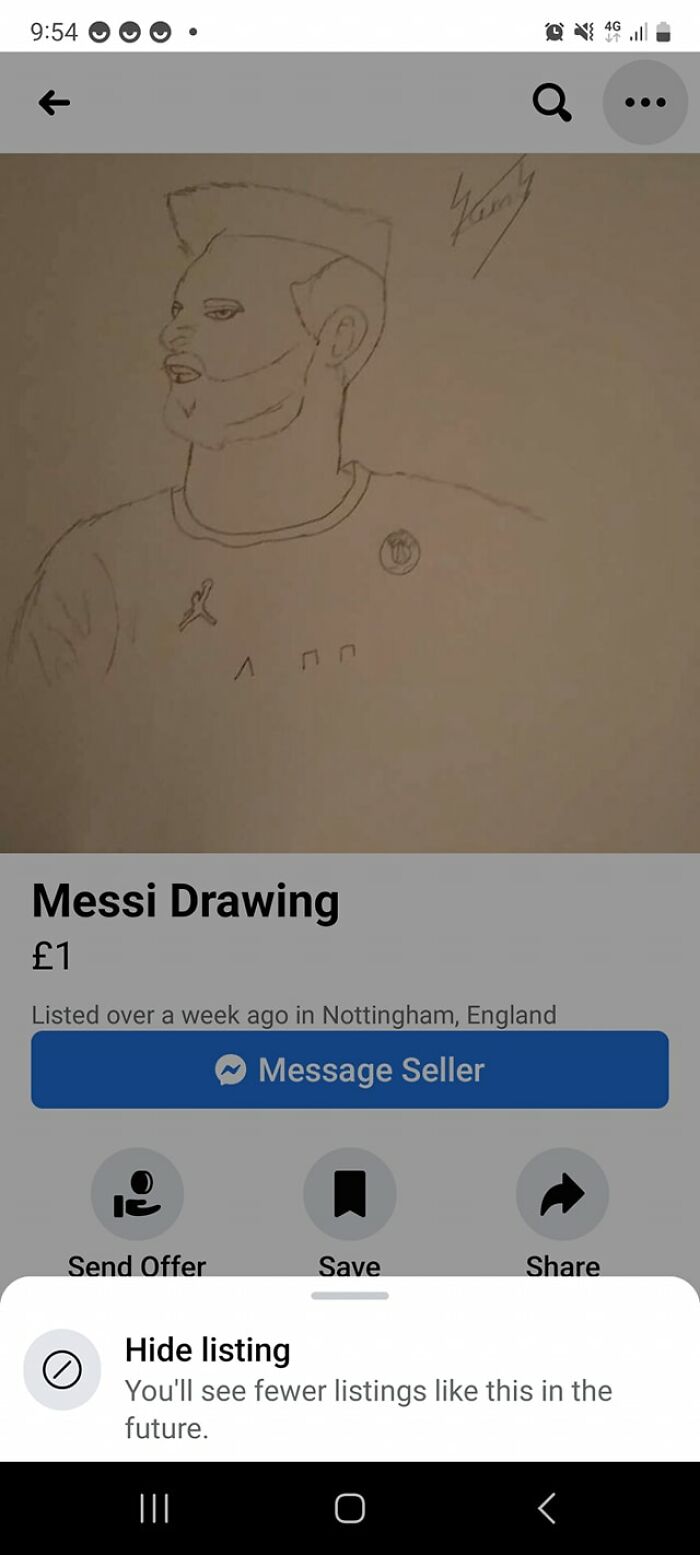Tap the system home button

tap(349, 1507)
